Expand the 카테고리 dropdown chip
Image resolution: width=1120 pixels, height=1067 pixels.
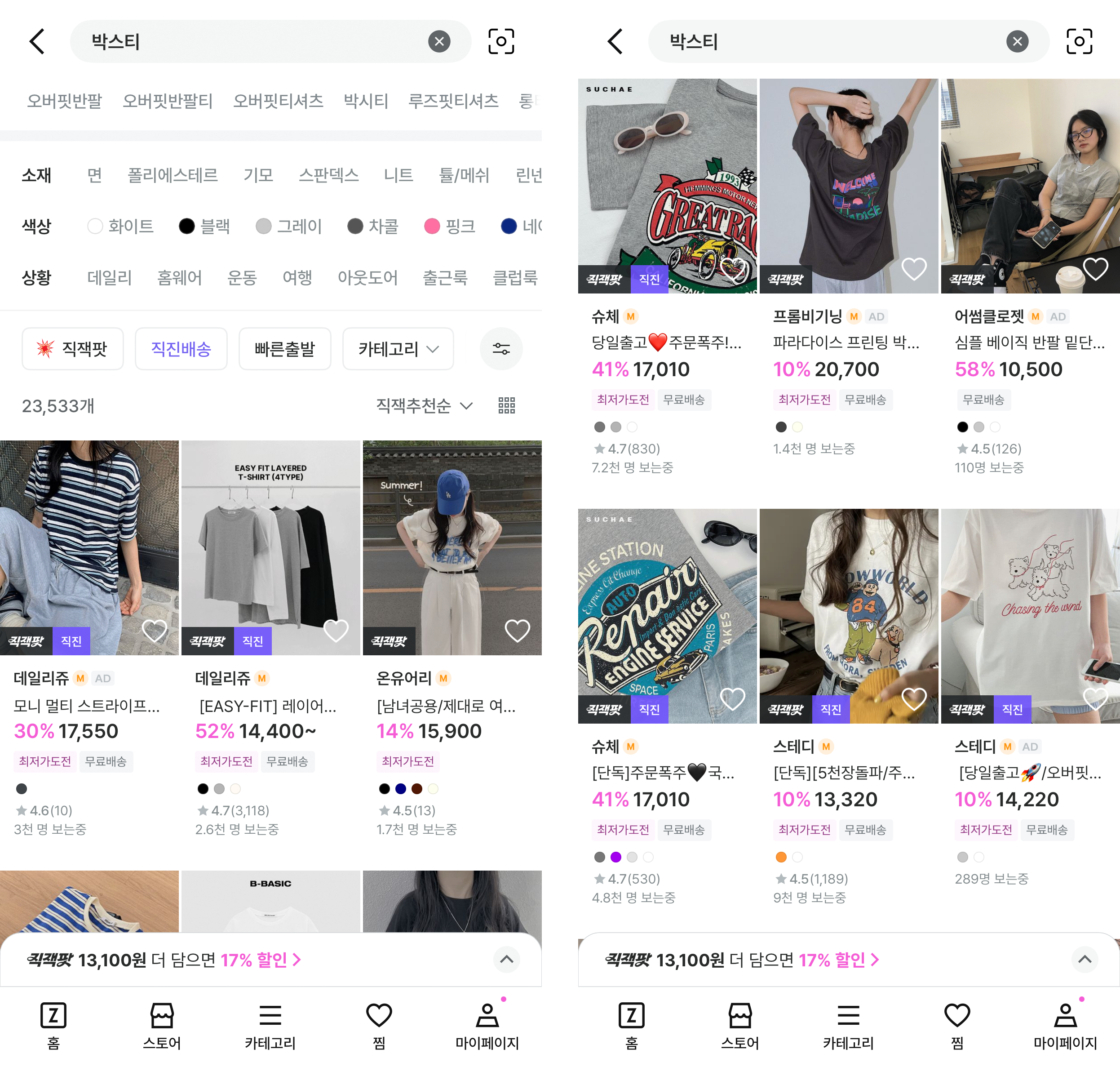pyautogui.click(x=398, y=349)
